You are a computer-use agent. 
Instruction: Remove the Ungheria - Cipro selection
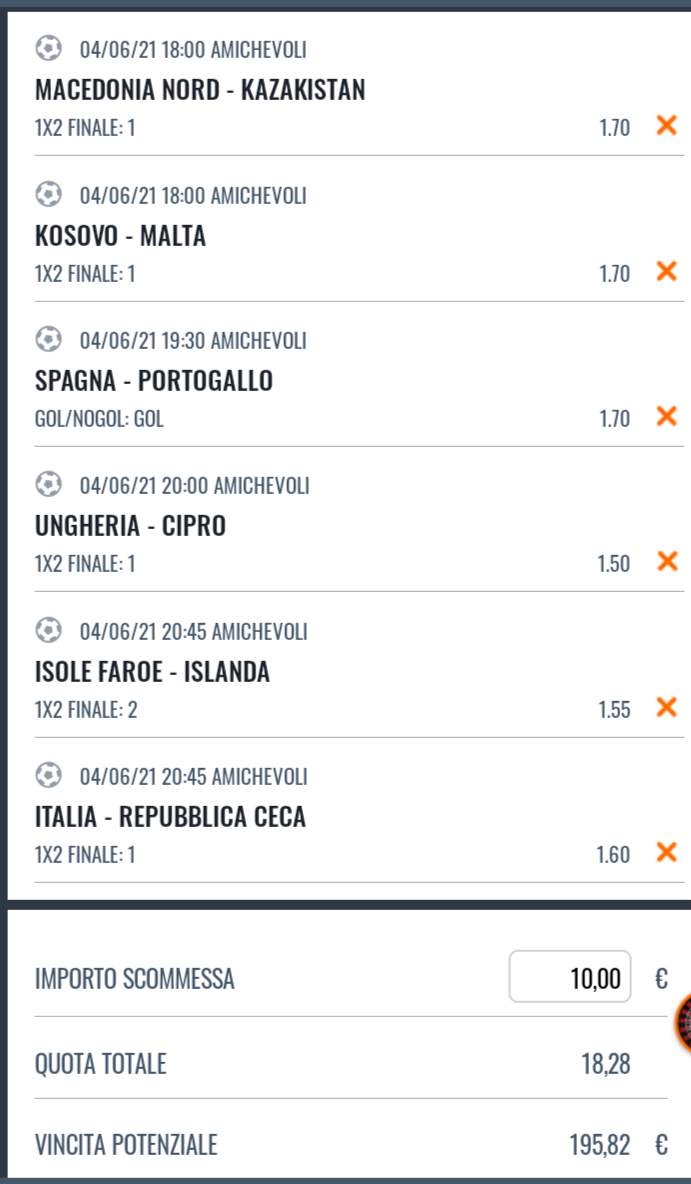(x=666, y=561)
